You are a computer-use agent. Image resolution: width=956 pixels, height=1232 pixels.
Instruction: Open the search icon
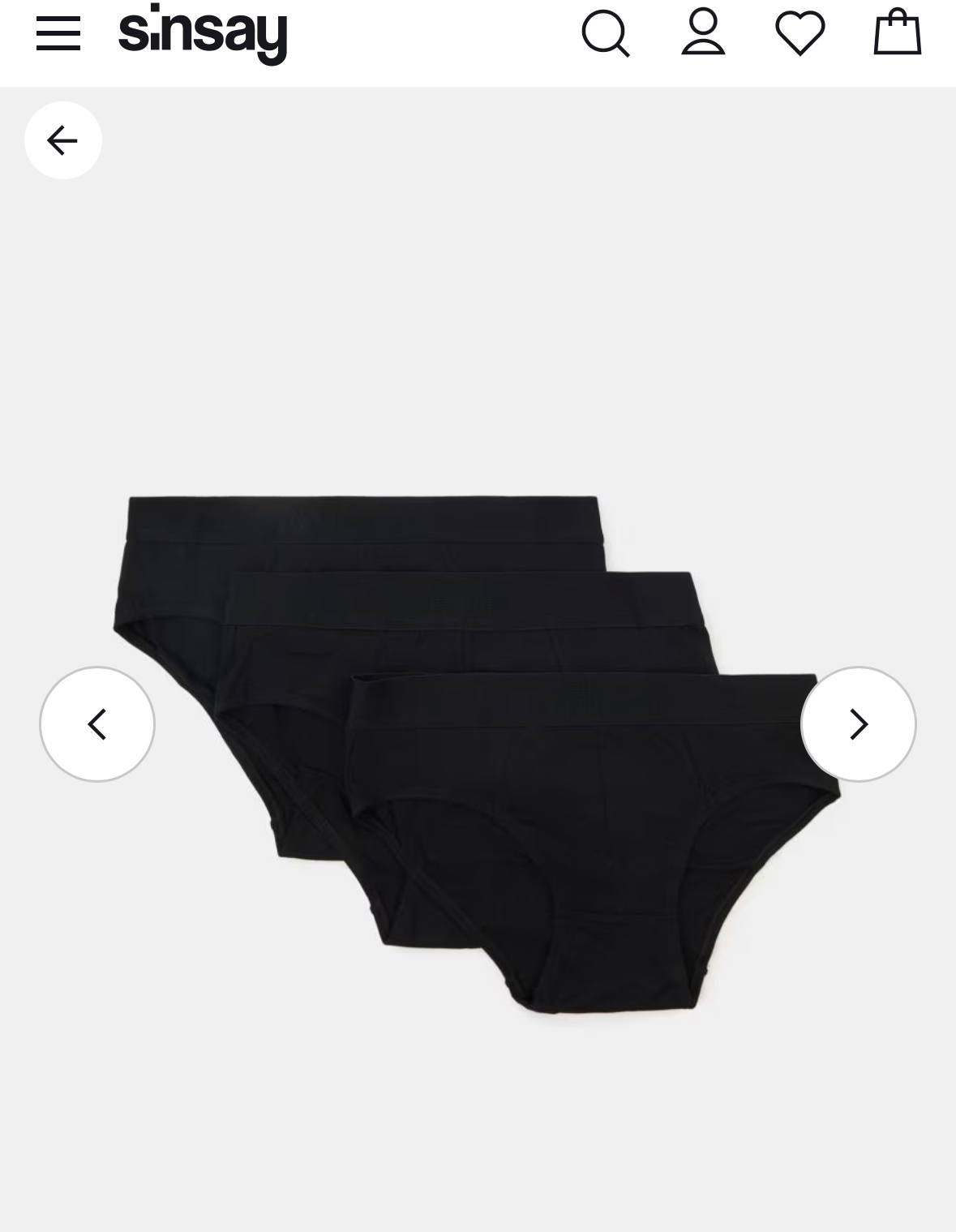point(606,33)
